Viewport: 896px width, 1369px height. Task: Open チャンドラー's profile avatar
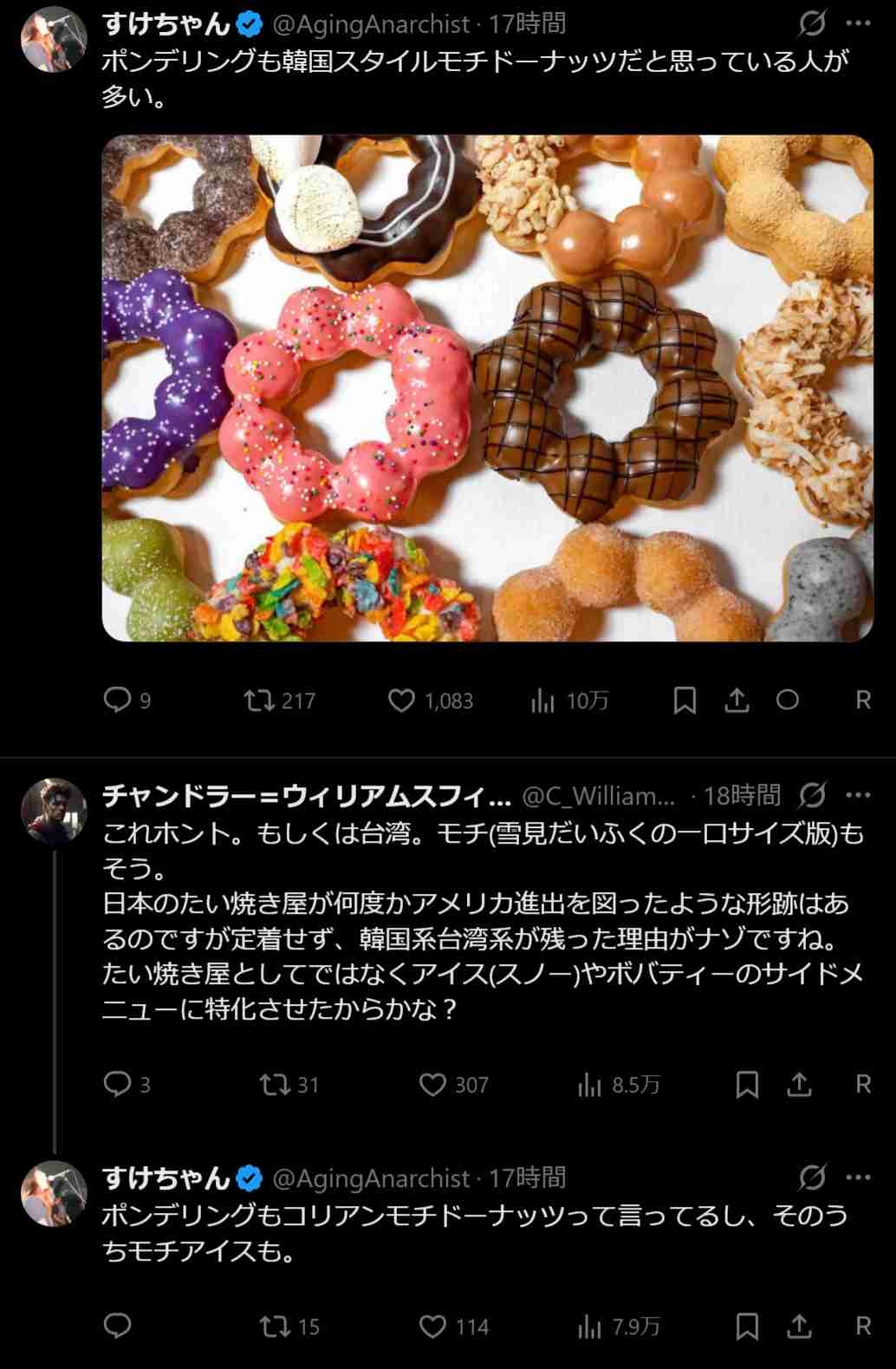coord(54,811)
